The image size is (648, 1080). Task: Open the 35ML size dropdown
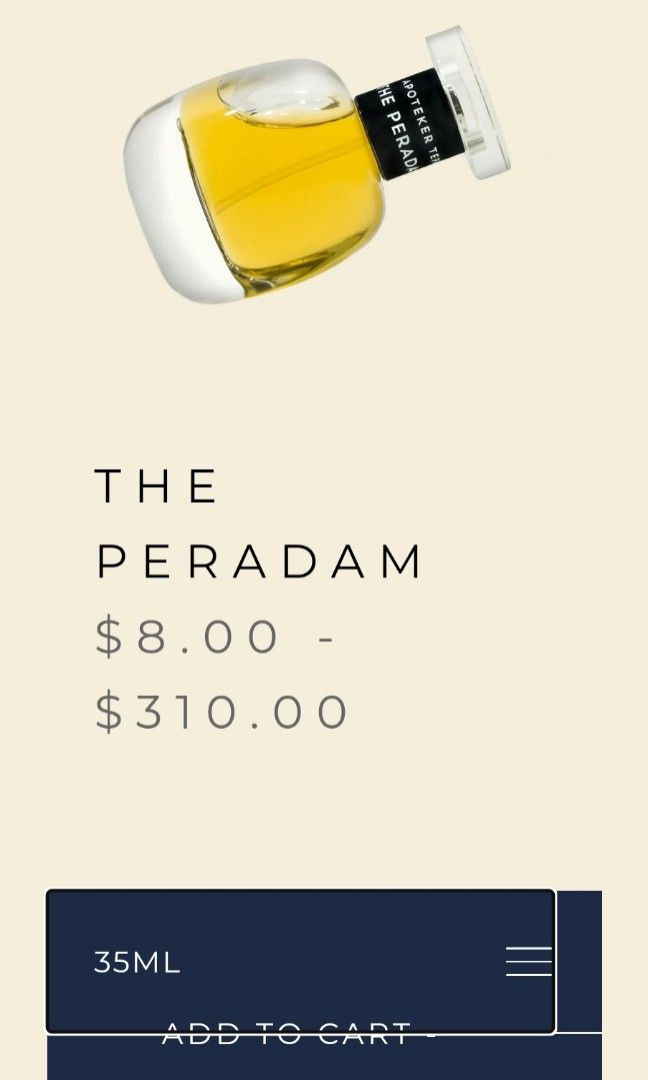(x=300, y=961)
